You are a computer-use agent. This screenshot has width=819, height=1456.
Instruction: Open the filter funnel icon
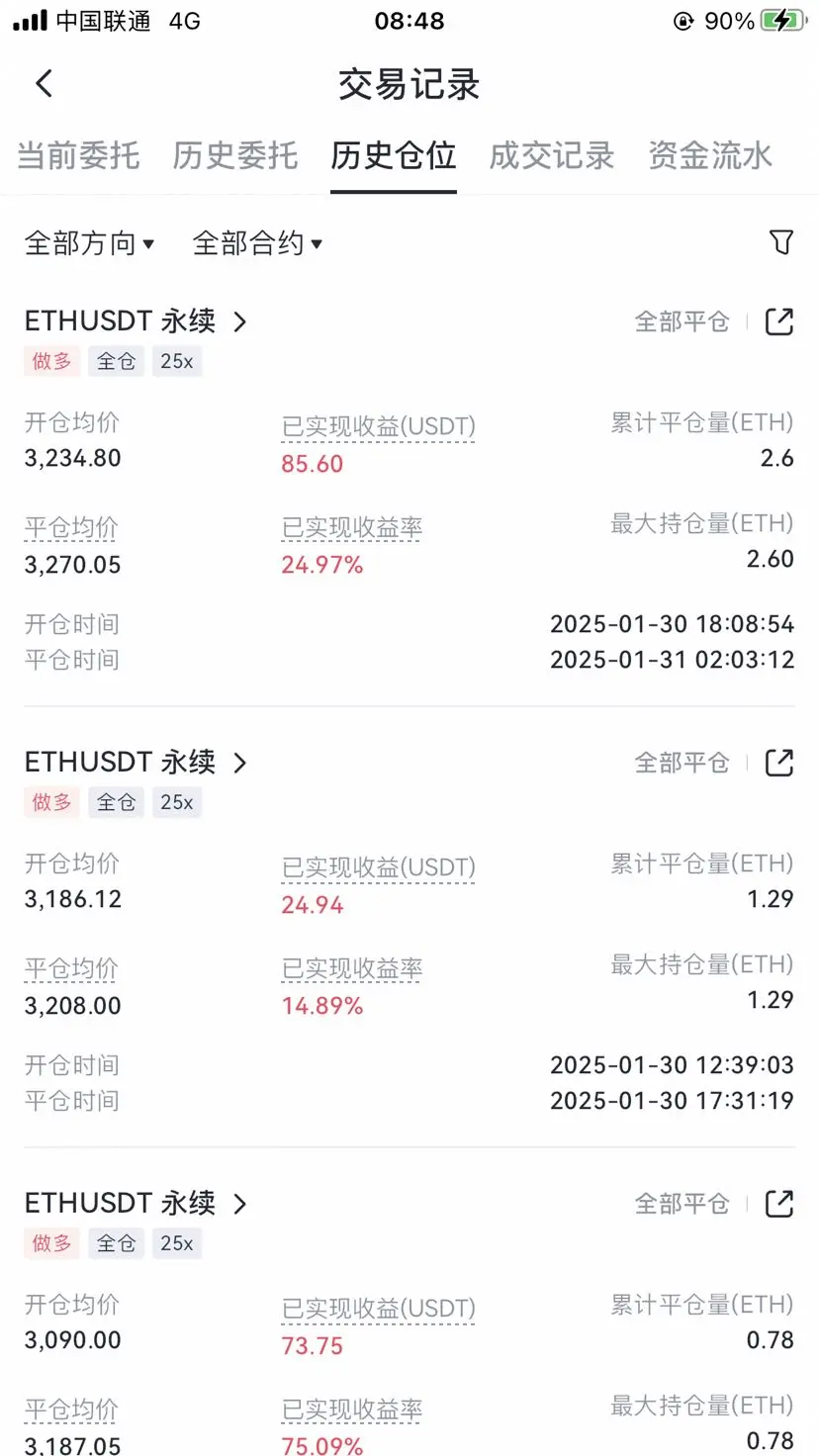(781, 242)
